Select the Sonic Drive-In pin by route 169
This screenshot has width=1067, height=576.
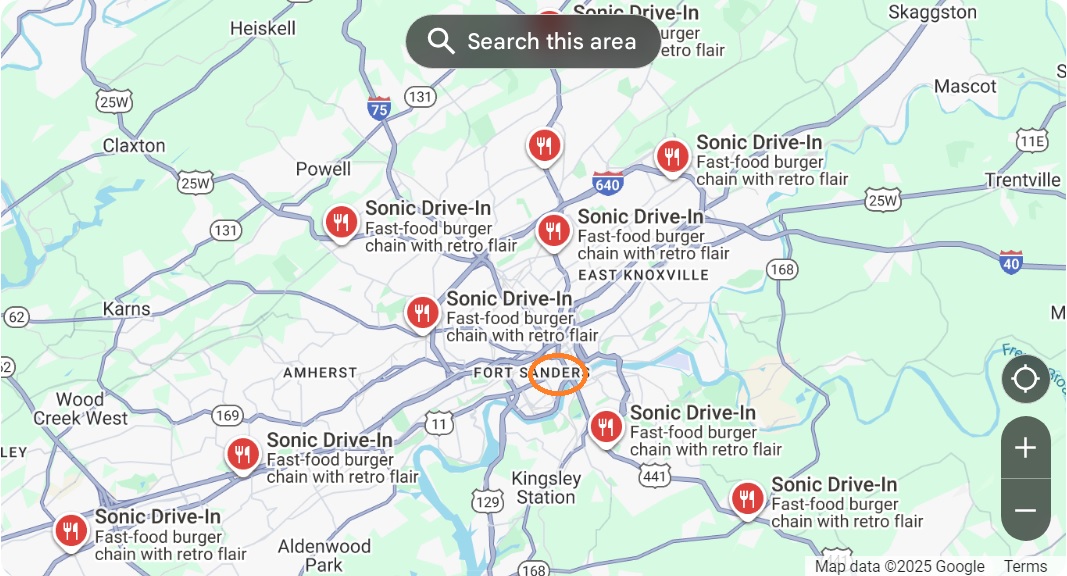pyautogui.click(x=243, y=455)
